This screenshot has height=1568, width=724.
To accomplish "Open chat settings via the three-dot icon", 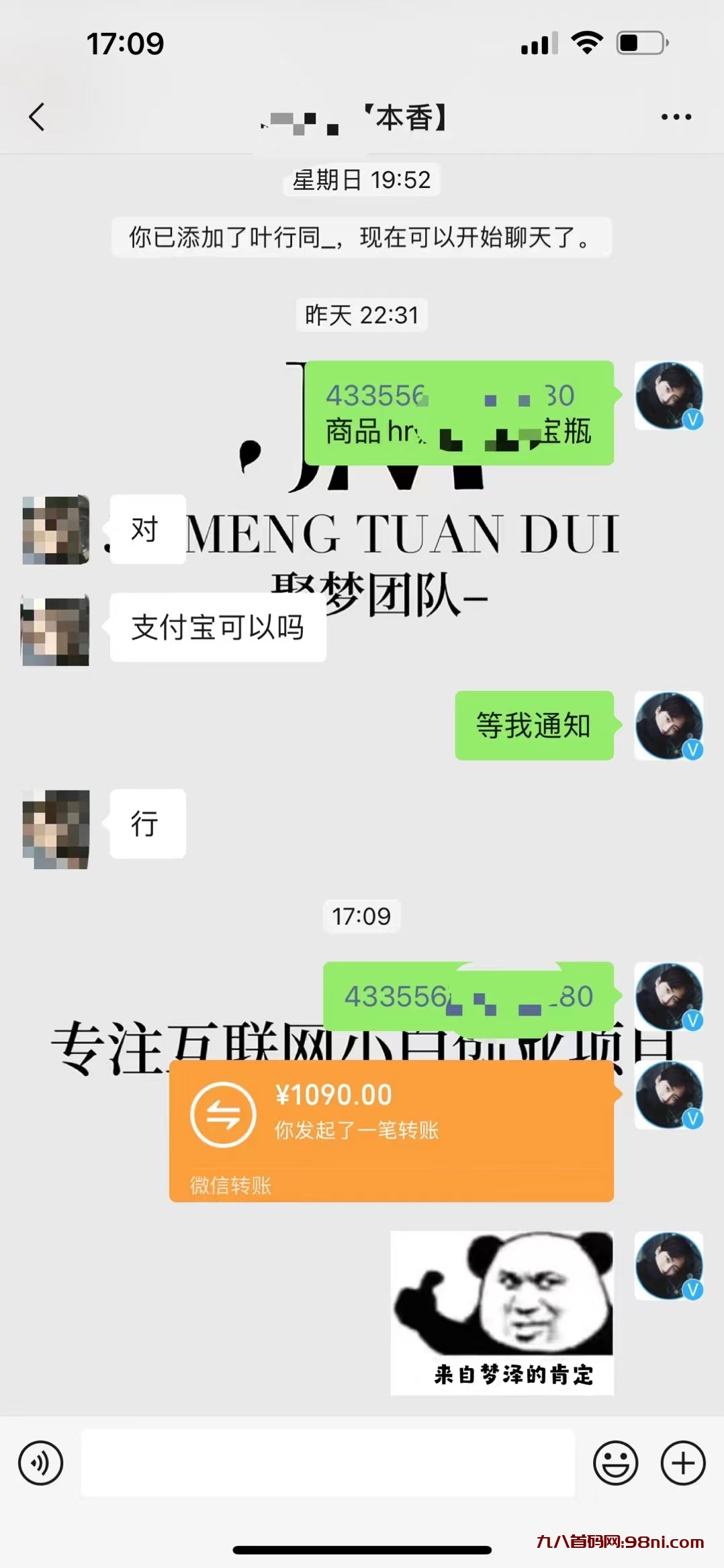I will coord(675,117).
